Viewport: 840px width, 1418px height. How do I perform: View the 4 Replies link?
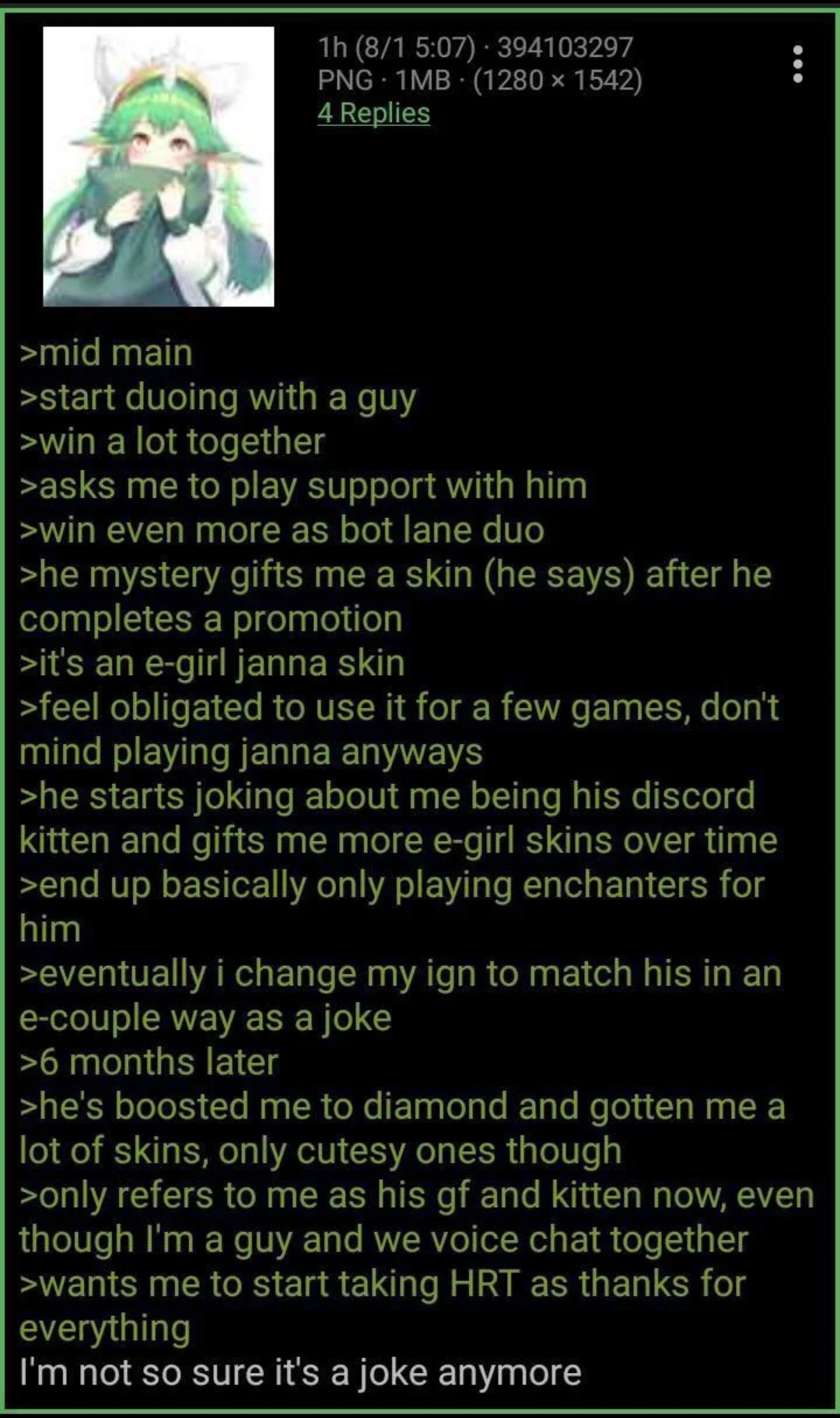[373, 114]
